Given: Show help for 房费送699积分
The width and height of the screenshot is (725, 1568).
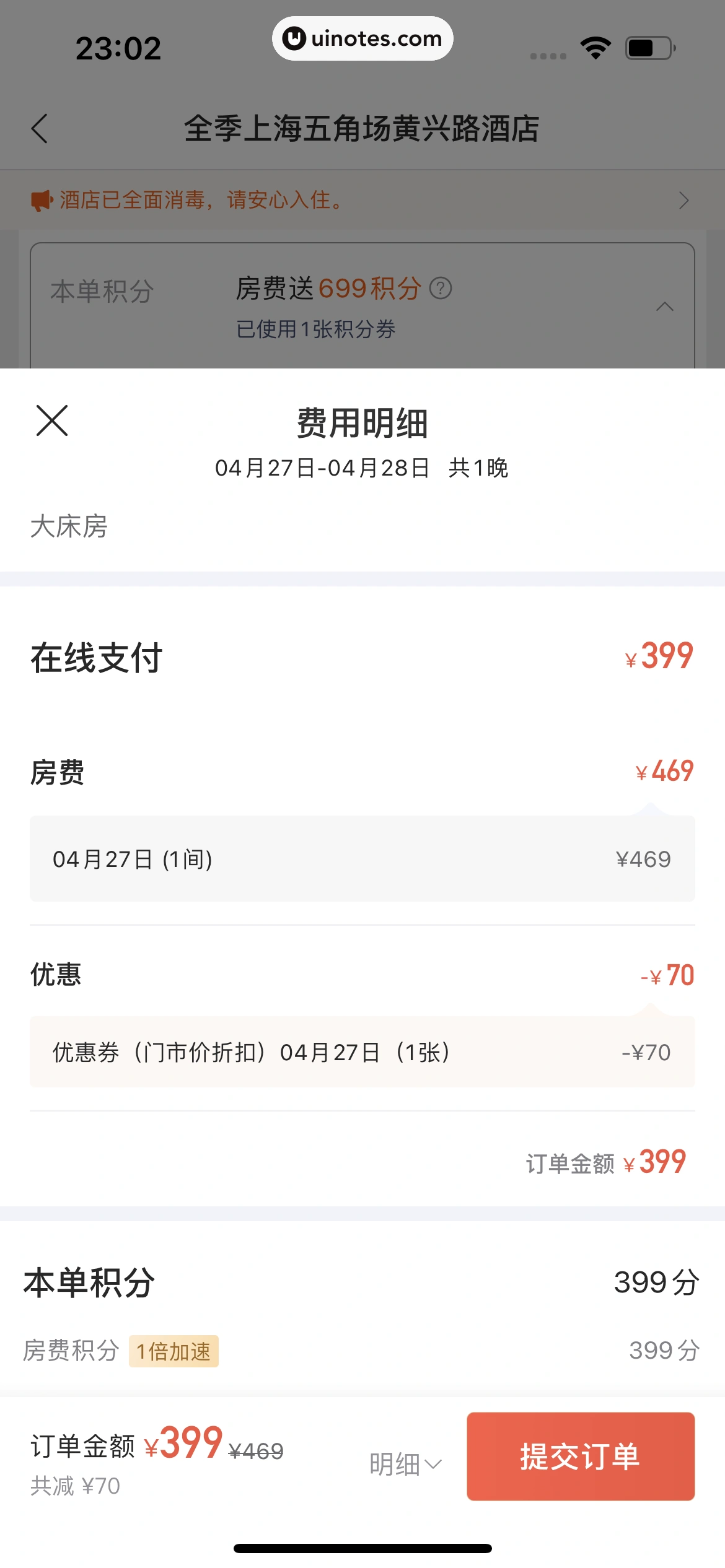Looking at the screenshot, I should tap(441, 289).
